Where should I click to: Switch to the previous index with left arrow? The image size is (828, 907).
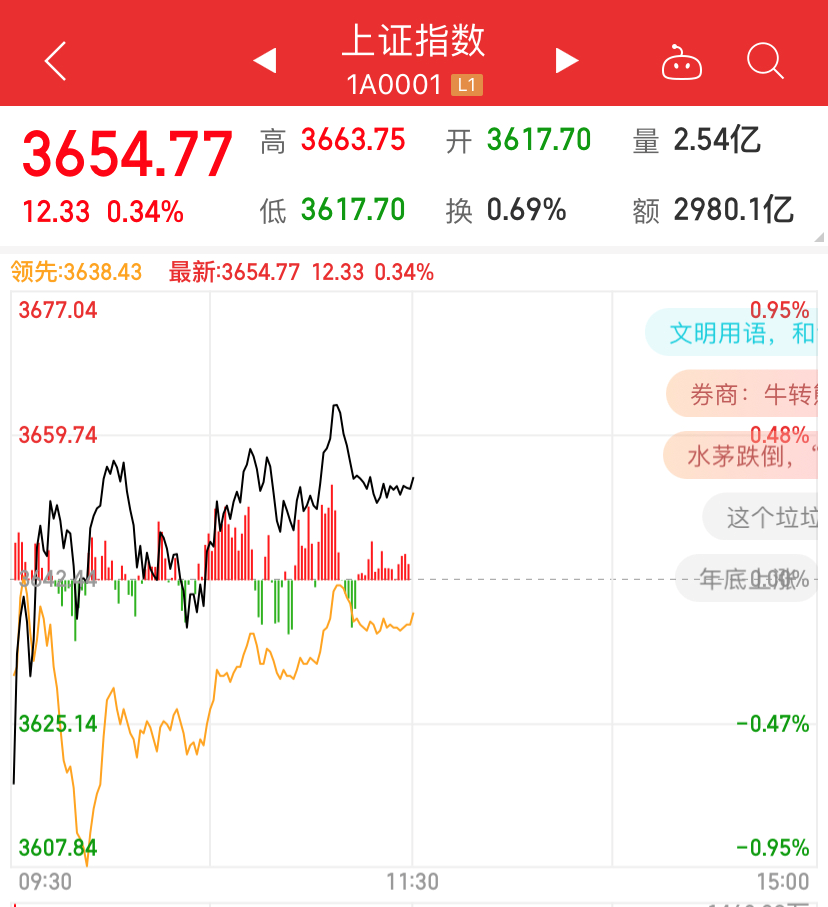point(265,61)
